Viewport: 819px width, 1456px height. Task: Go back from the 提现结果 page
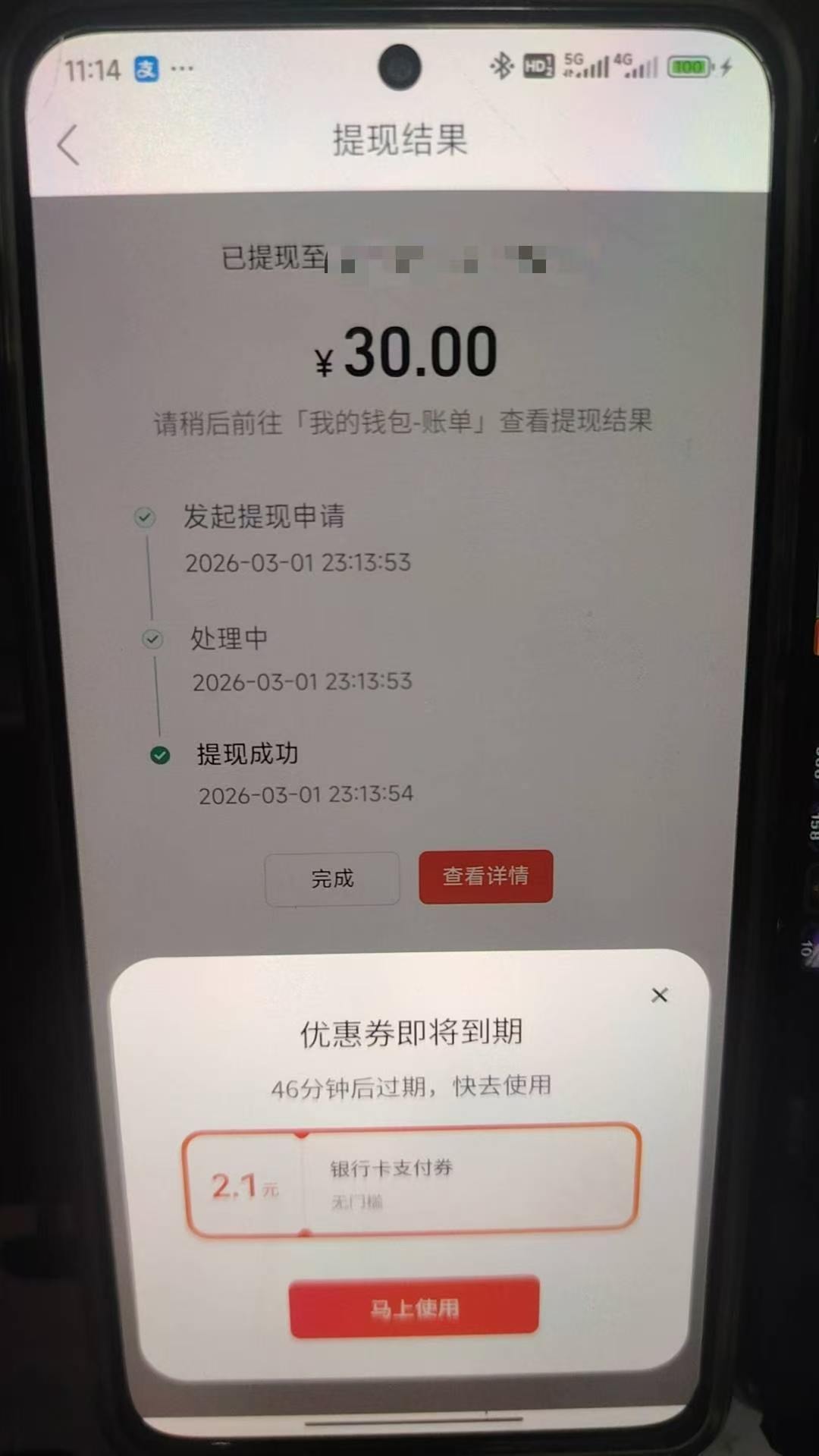point(68,144)
